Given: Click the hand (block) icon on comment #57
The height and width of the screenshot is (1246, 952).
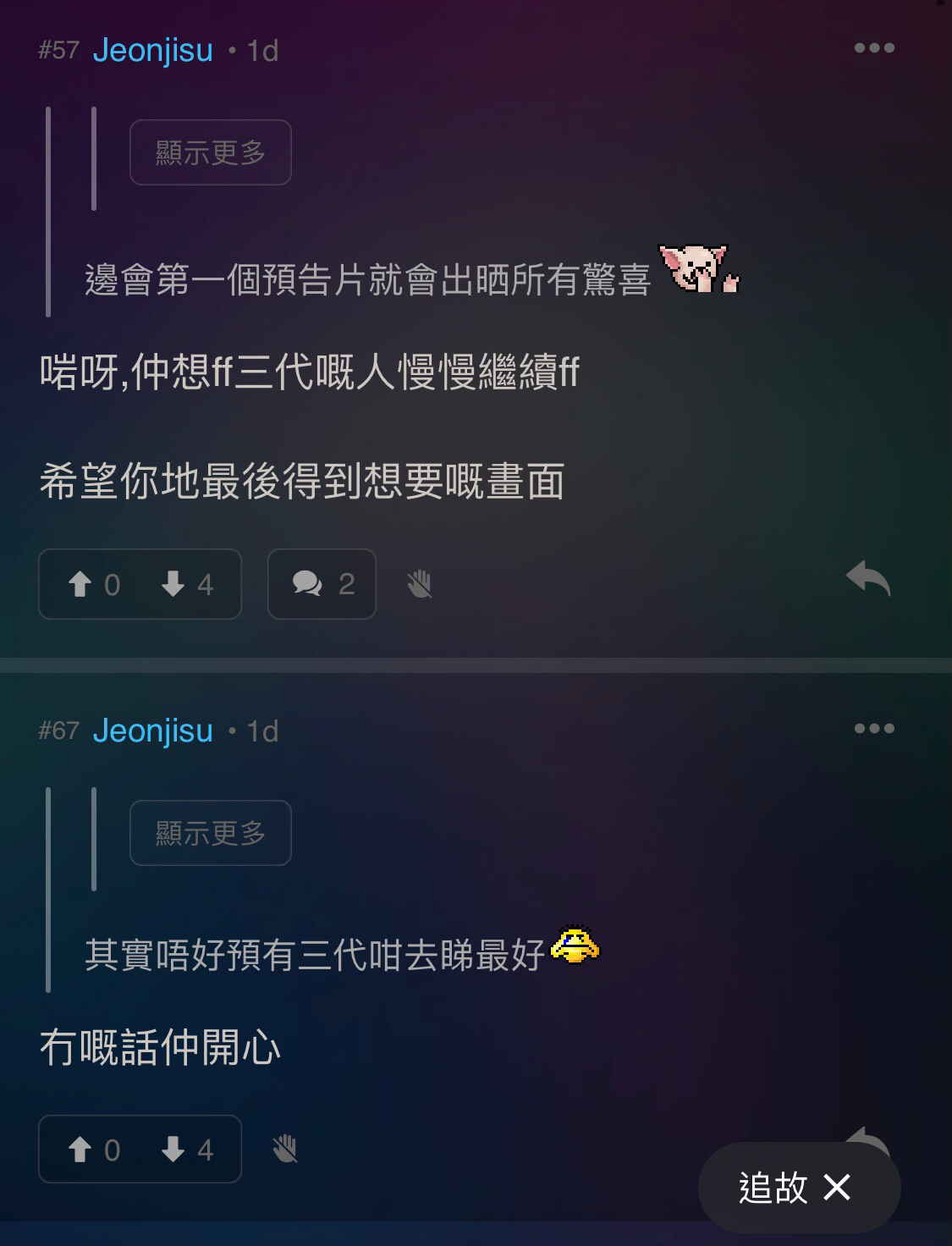Looking at the screenshot, I should pos(421,584).
